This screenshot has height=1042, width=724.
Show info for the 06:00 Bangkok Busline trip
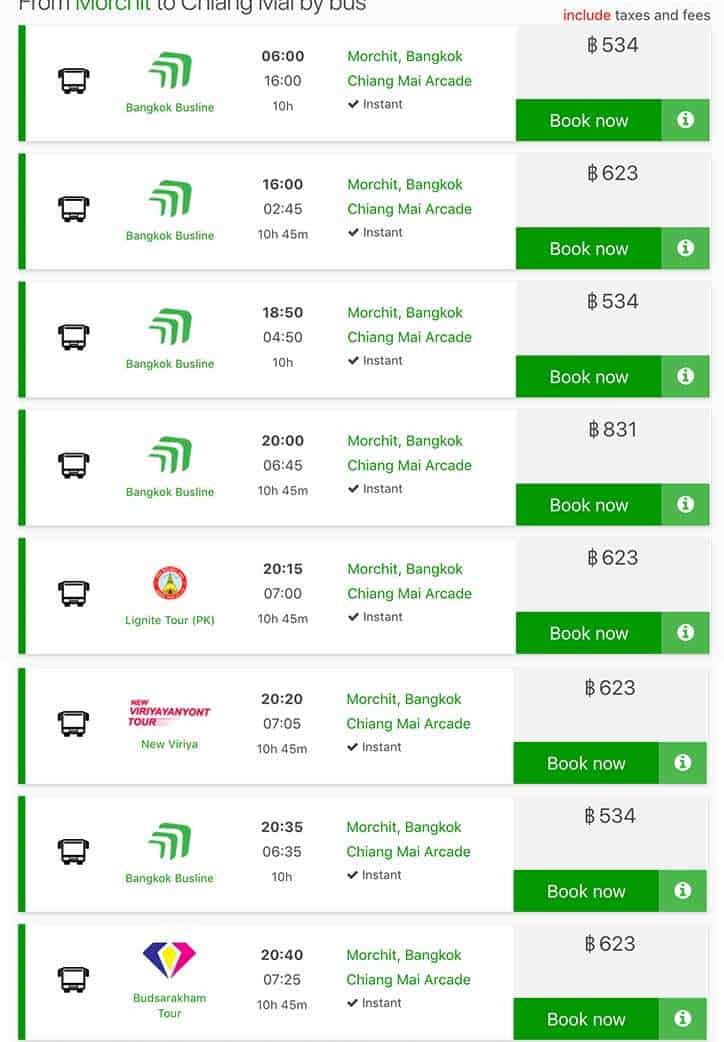pos(685,120)
